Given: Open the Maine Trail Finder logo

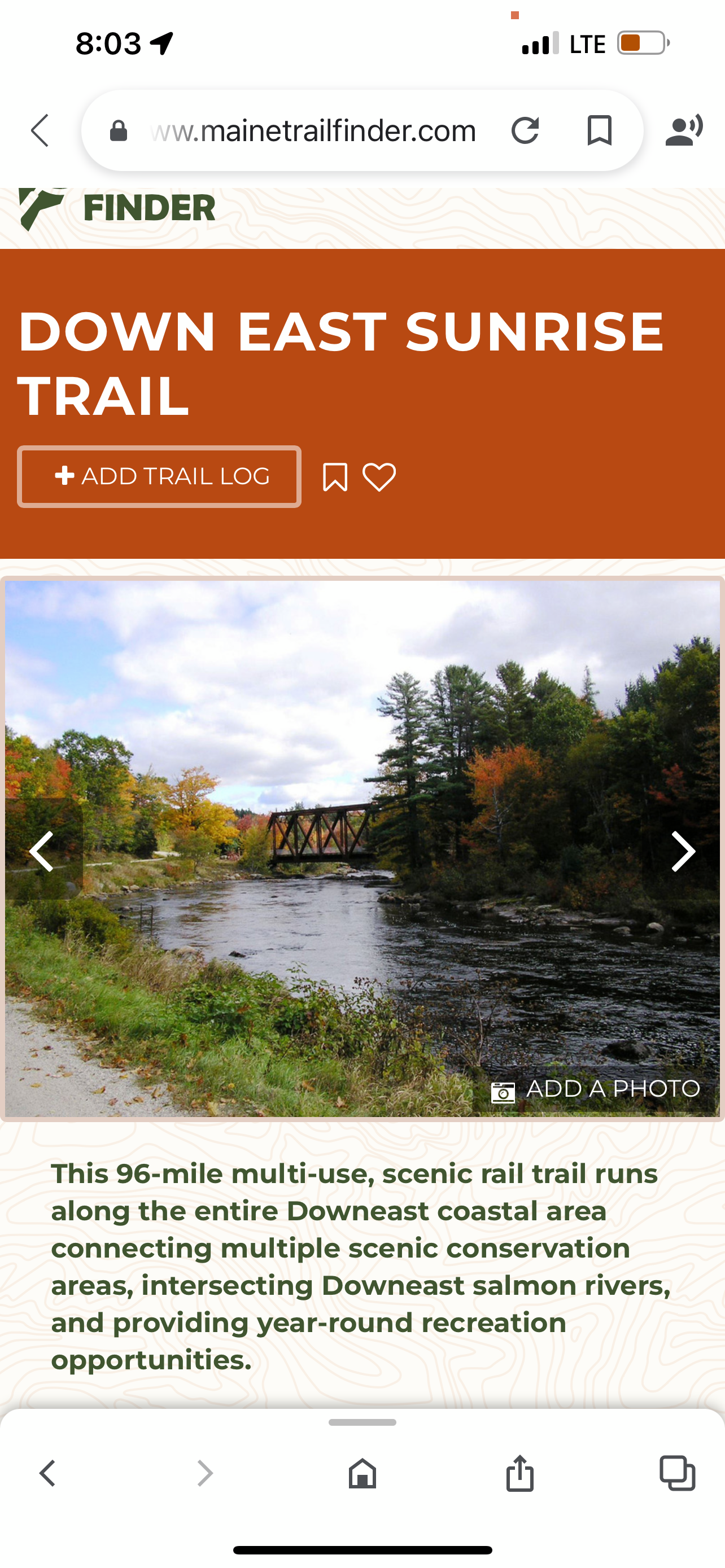Looking at the screenshot, I should click(117, 209).
